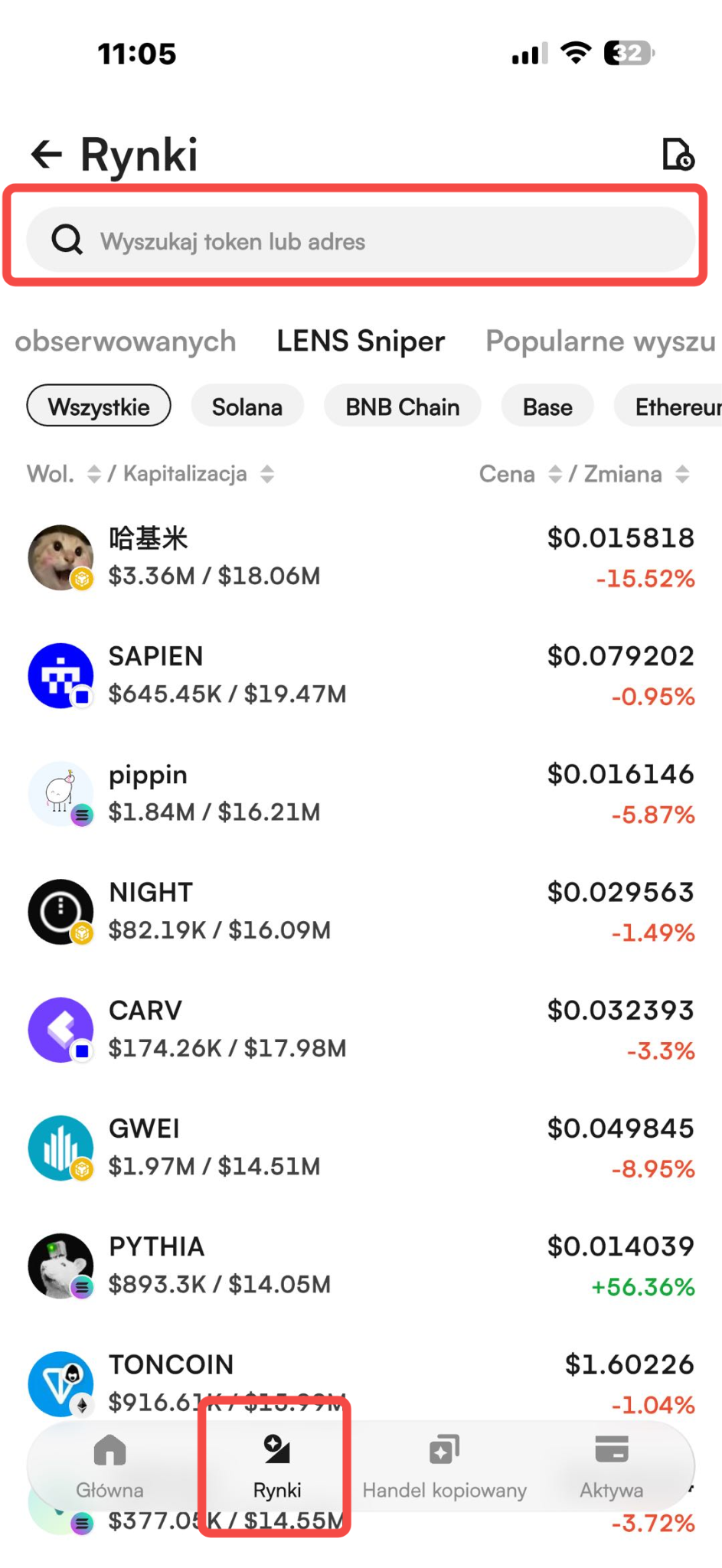Sort the list by Zmiana
722x1568 pixels.
pos(637,474)
